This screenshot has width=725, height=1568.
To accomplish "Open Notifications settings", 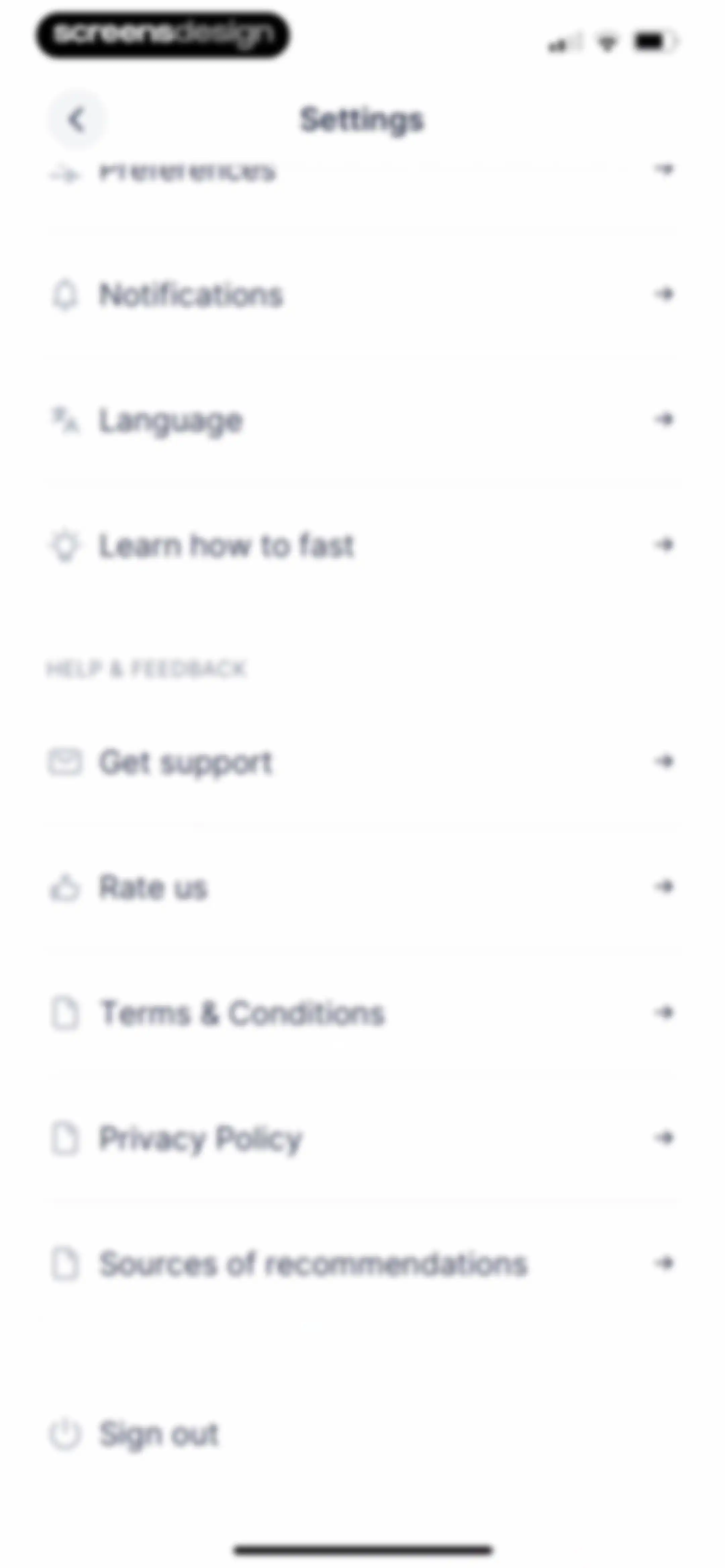I will point(362,295).
